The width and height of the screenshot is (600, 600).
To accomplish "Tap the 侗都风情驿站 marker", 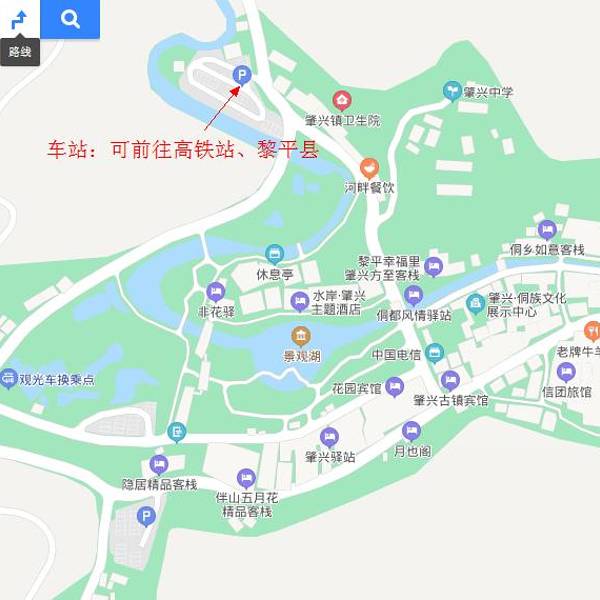I will (x=414, y=296).
